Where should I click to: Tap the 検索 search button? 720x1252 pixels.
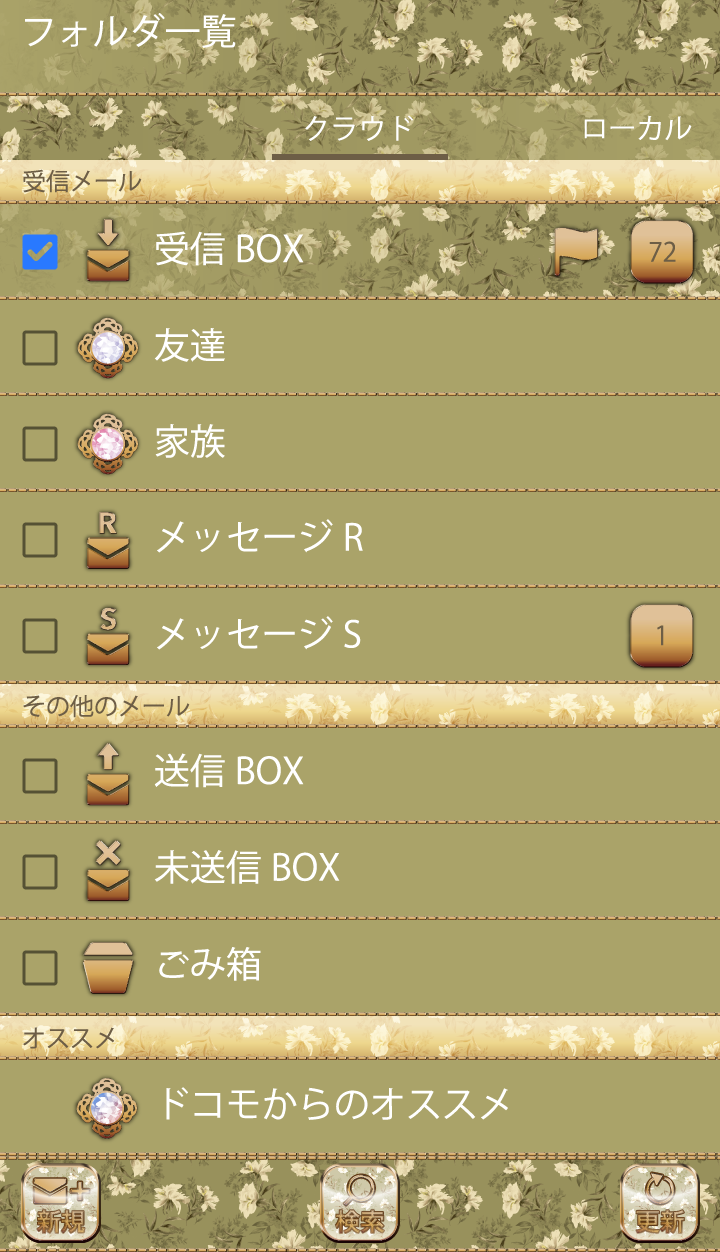360,1204
